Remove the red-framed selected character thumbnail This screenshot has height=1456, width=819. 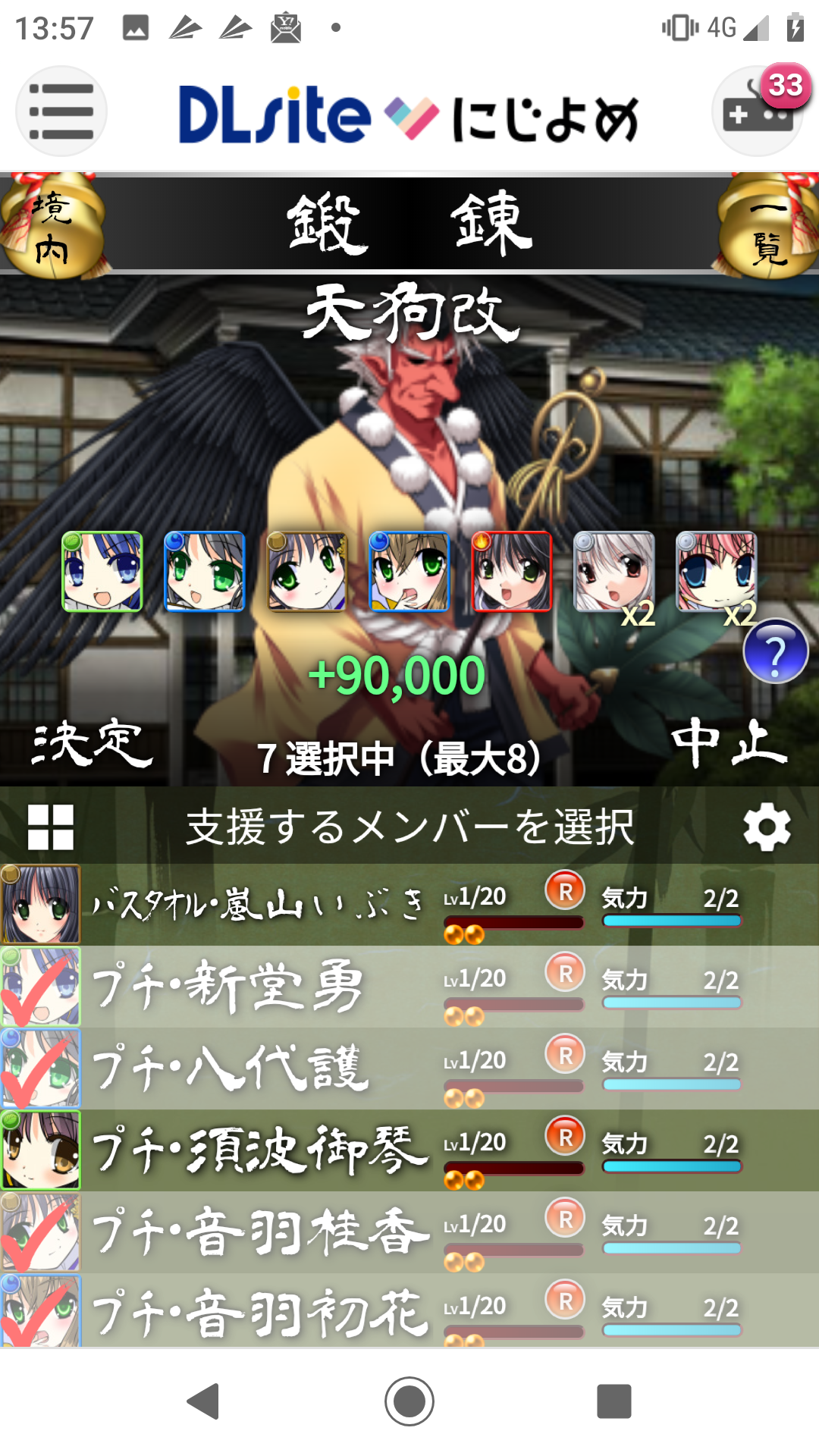click(512, 572)
